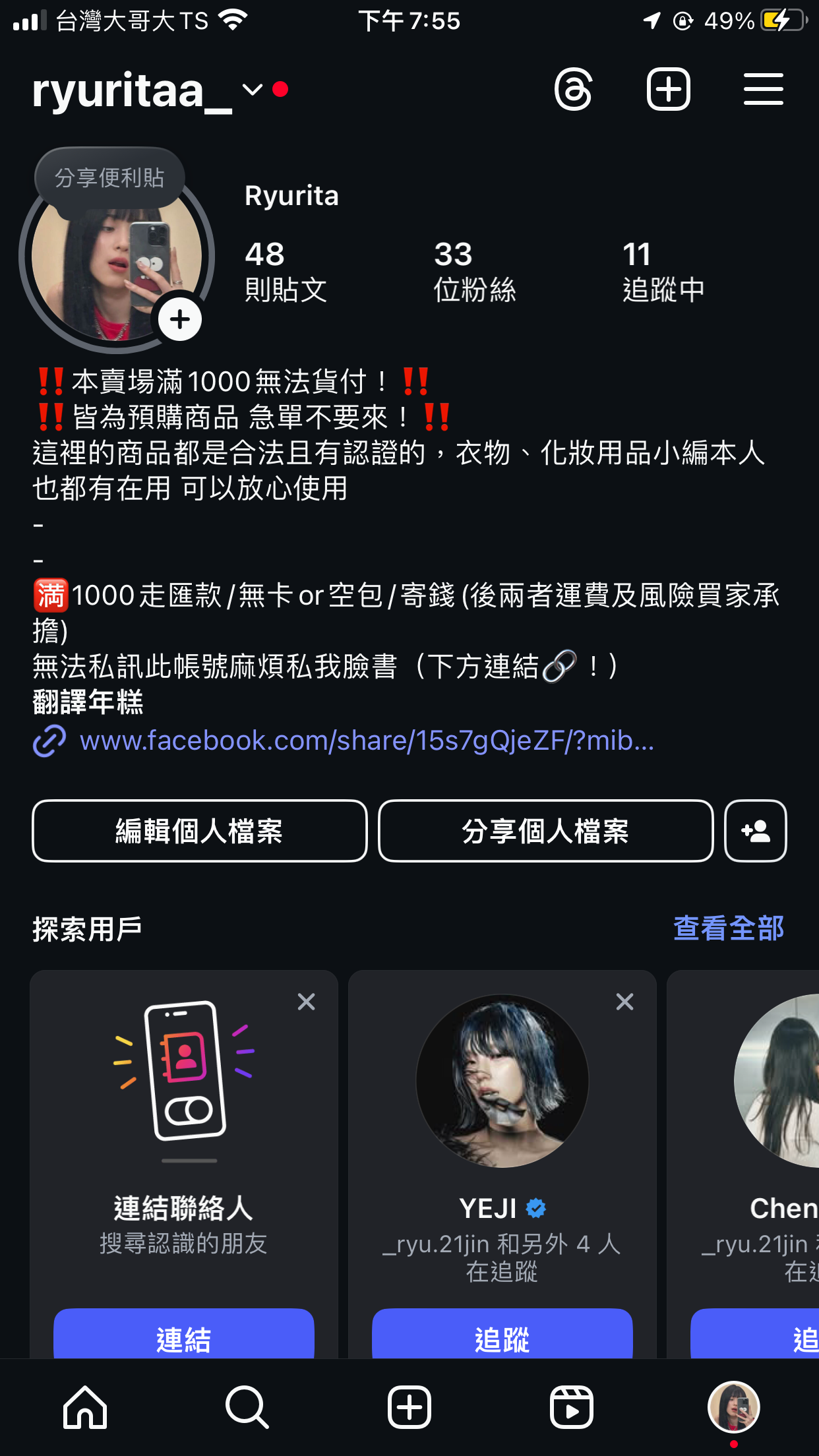View the 33 位粉絲 followers list
The image size is (819, 1456).
point(474,271)
